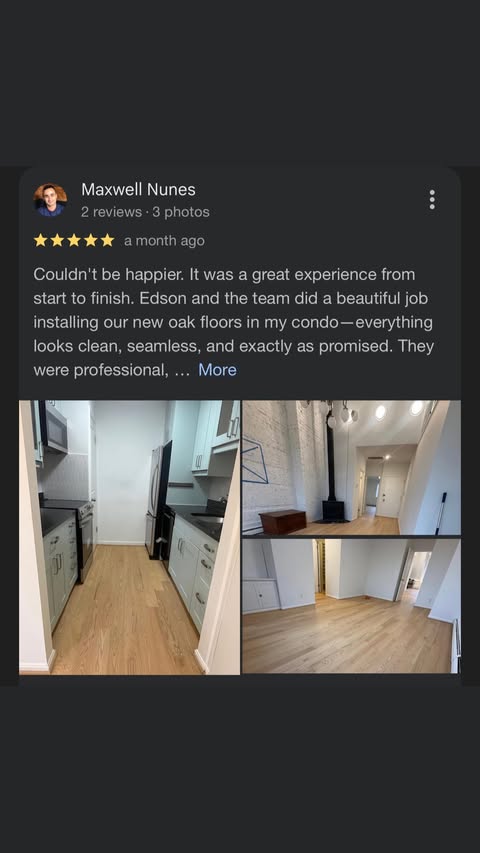Screen dimensions: 480x853
Task: Open the kitchen floor photo
Action: click(x=130, y=537)
